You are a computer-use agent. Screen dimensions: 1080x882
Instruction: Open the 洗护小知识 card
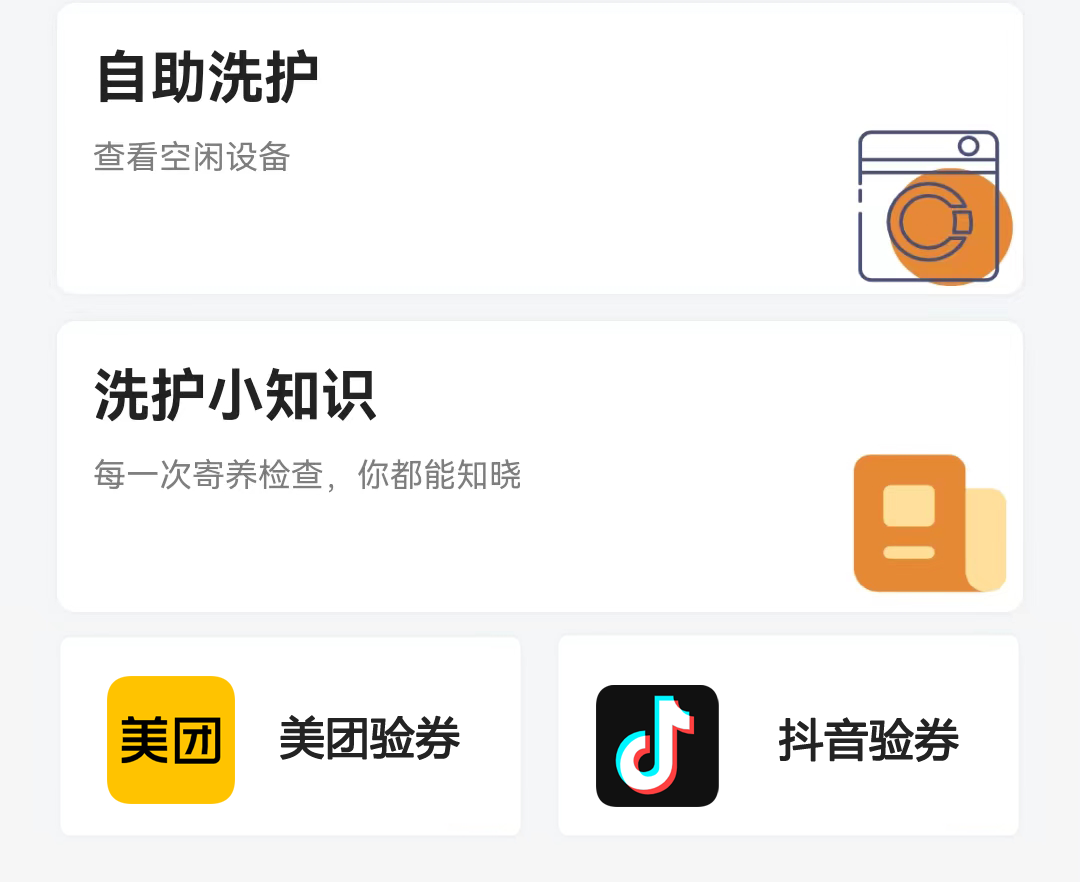(x=540, y=466)
